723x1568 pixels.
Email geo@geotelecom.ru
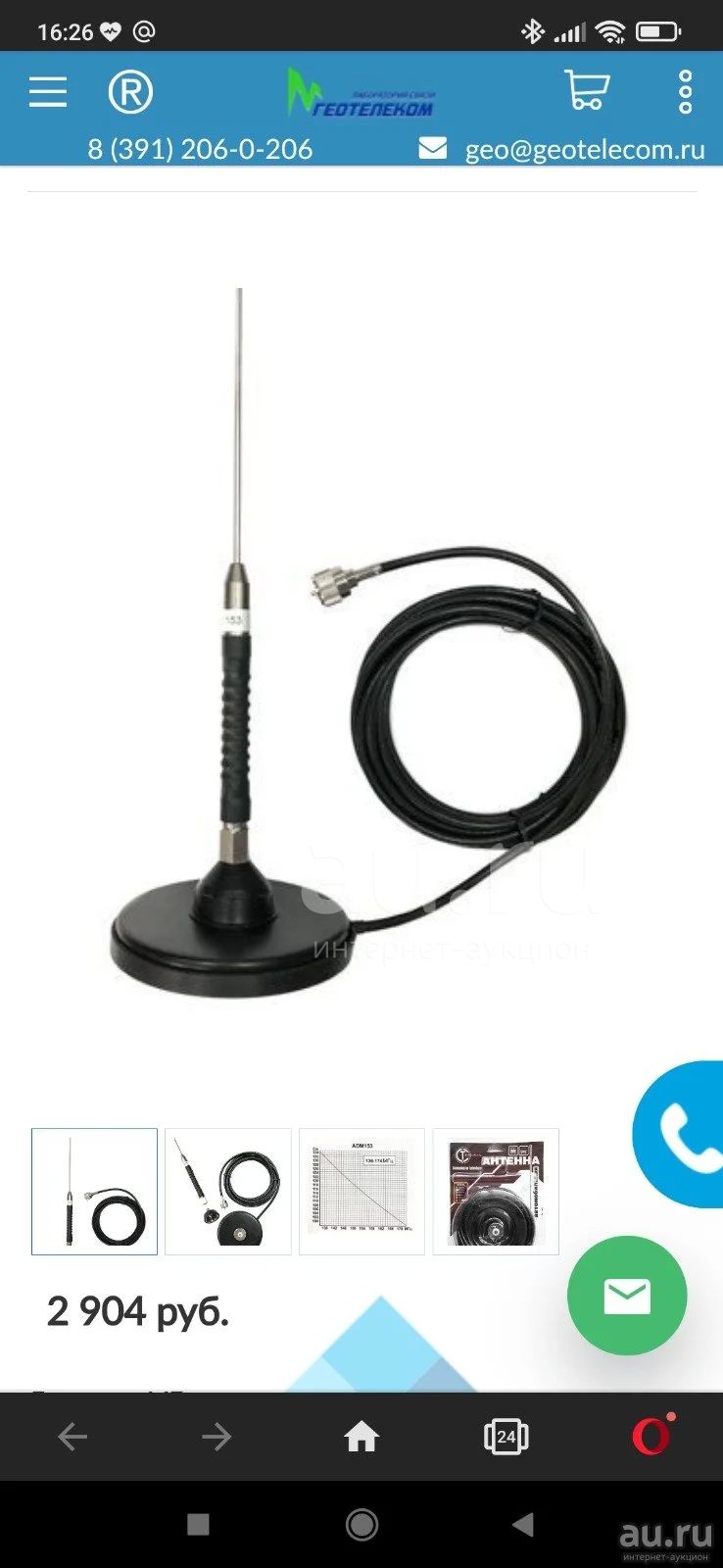coord(584,149)
